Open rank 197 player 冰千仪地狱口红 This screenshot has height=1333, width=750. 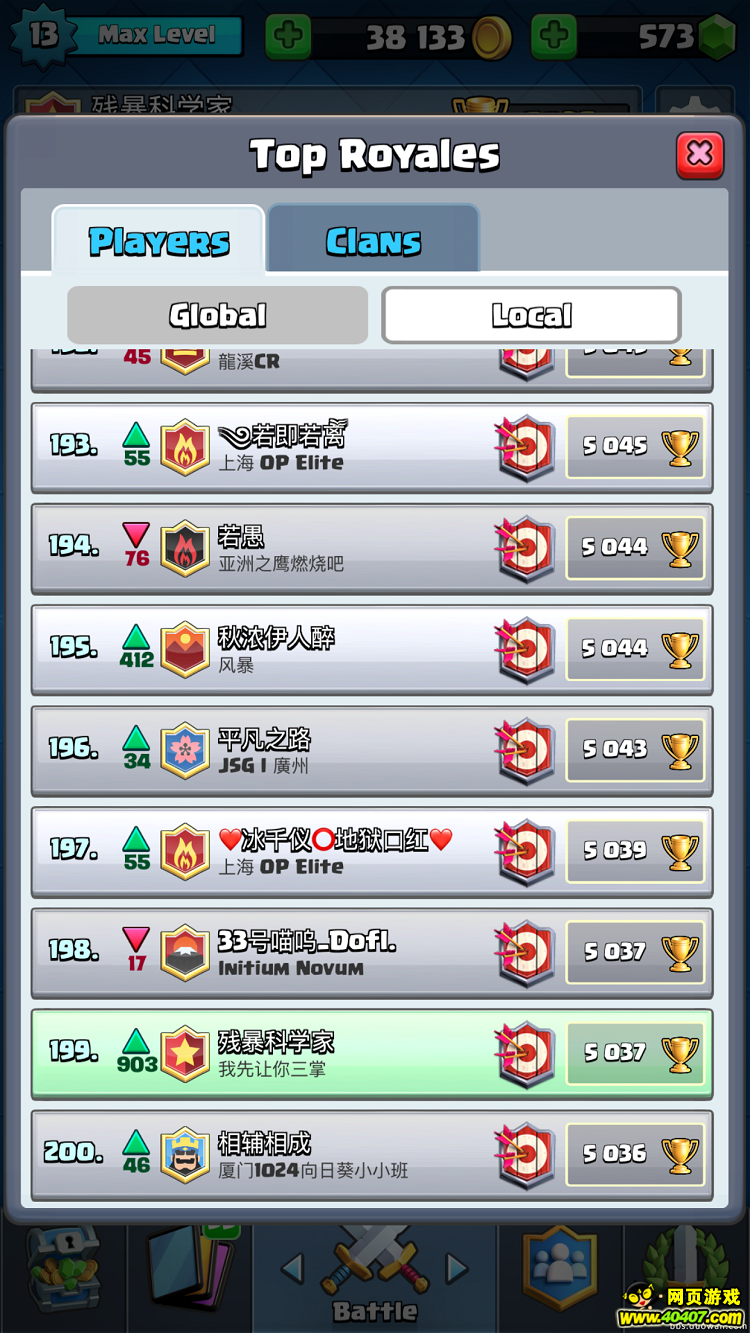tap(371, 851)
